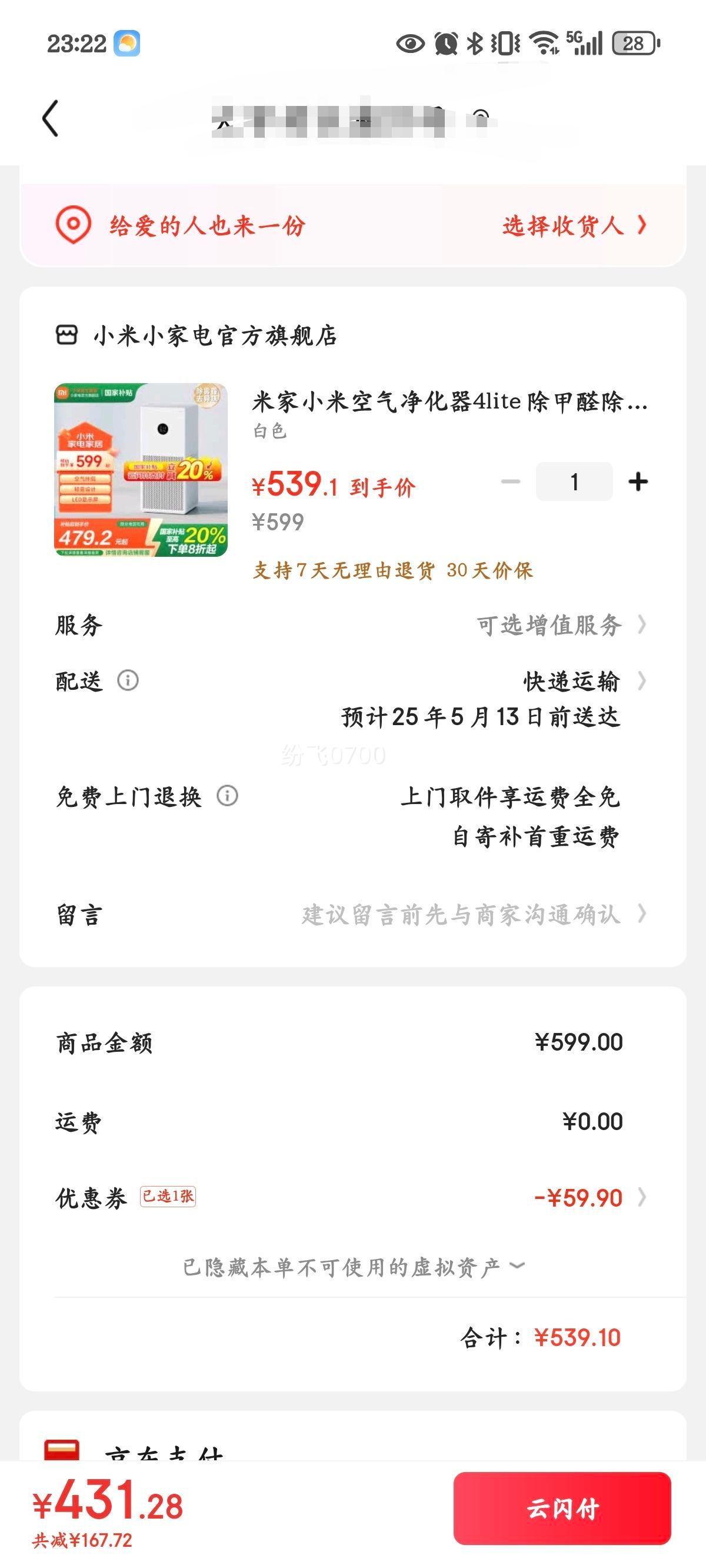View info icon next to 免费上门退换

228,796
